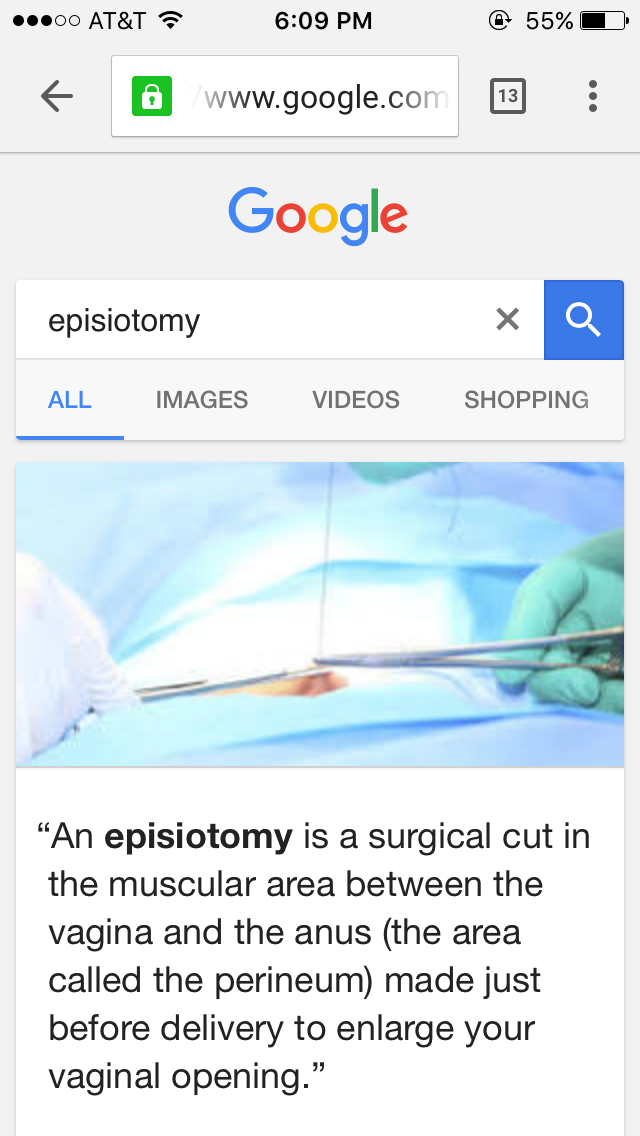The height and width of the screenshot is (1136, 640).
Task: Switch to the Images tab
Action: (x=202, y=400)
